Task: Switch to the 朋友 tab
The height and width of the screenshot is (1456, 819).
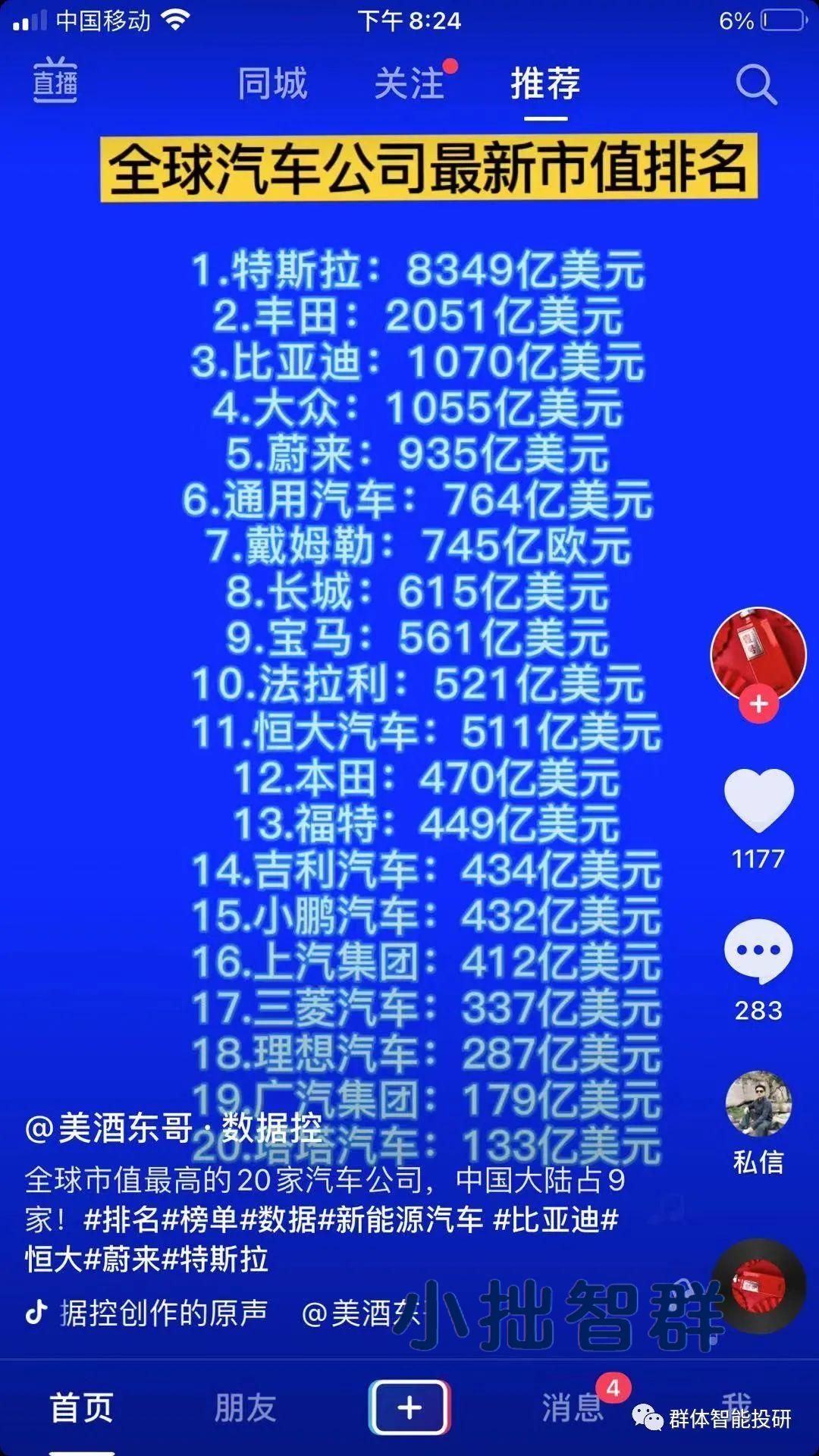Action: pyautogui.click(x=245, y=1408)
